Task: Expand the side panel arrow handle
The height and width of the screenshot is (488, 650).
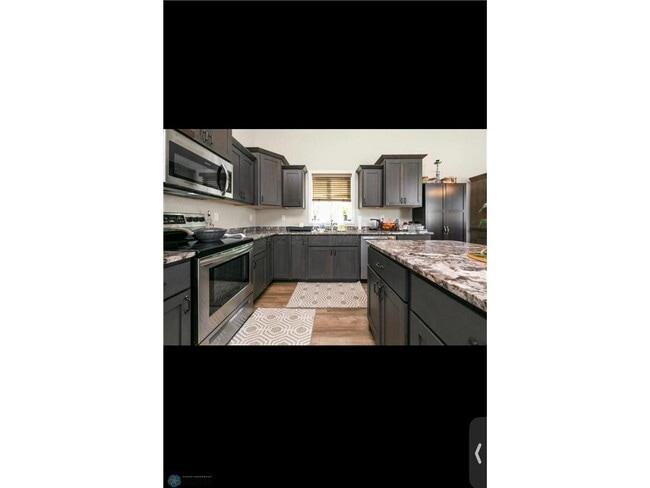Action: click(478, 453)
